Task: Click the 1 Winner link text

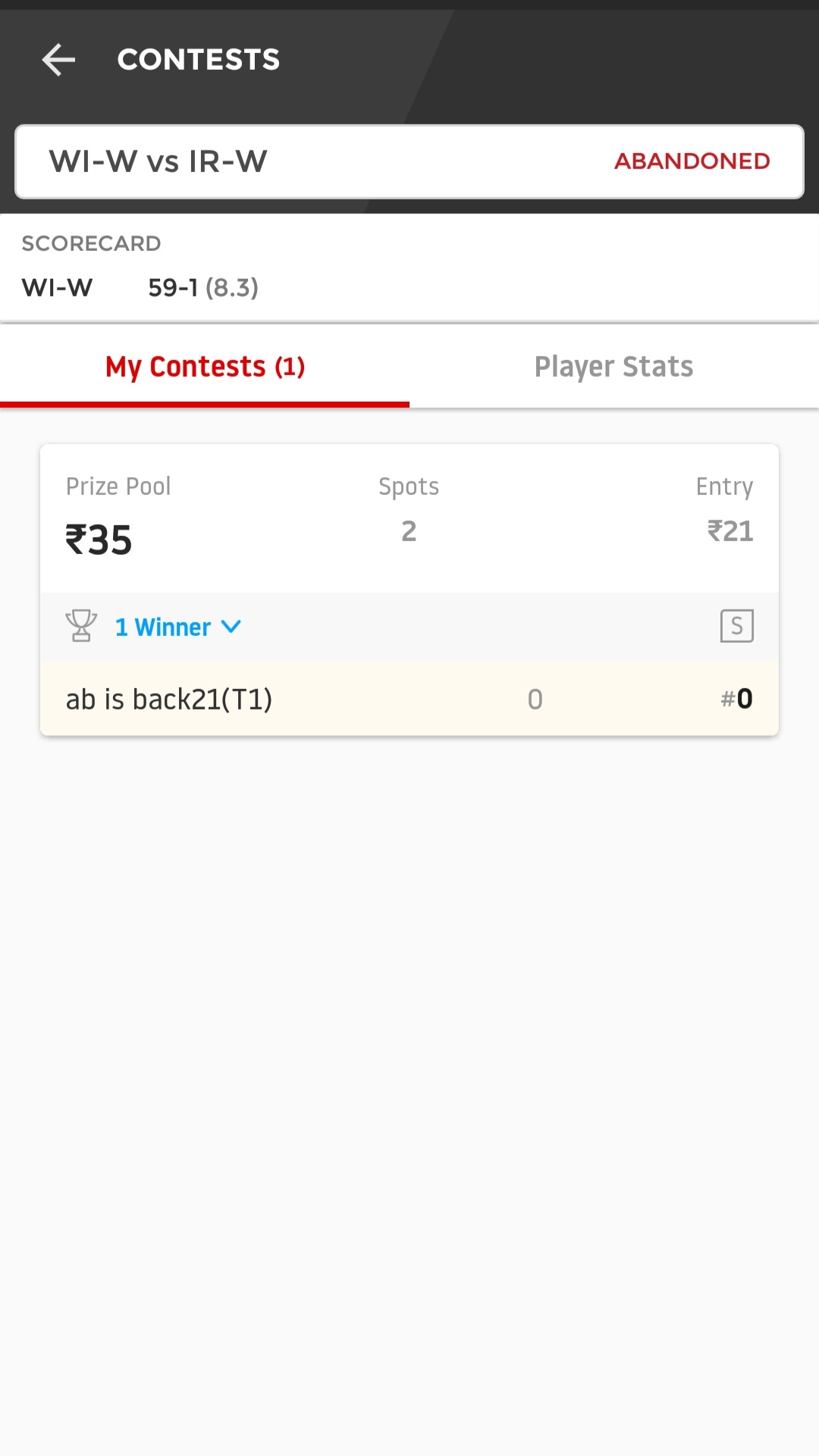Action: [x=162, y=627]
